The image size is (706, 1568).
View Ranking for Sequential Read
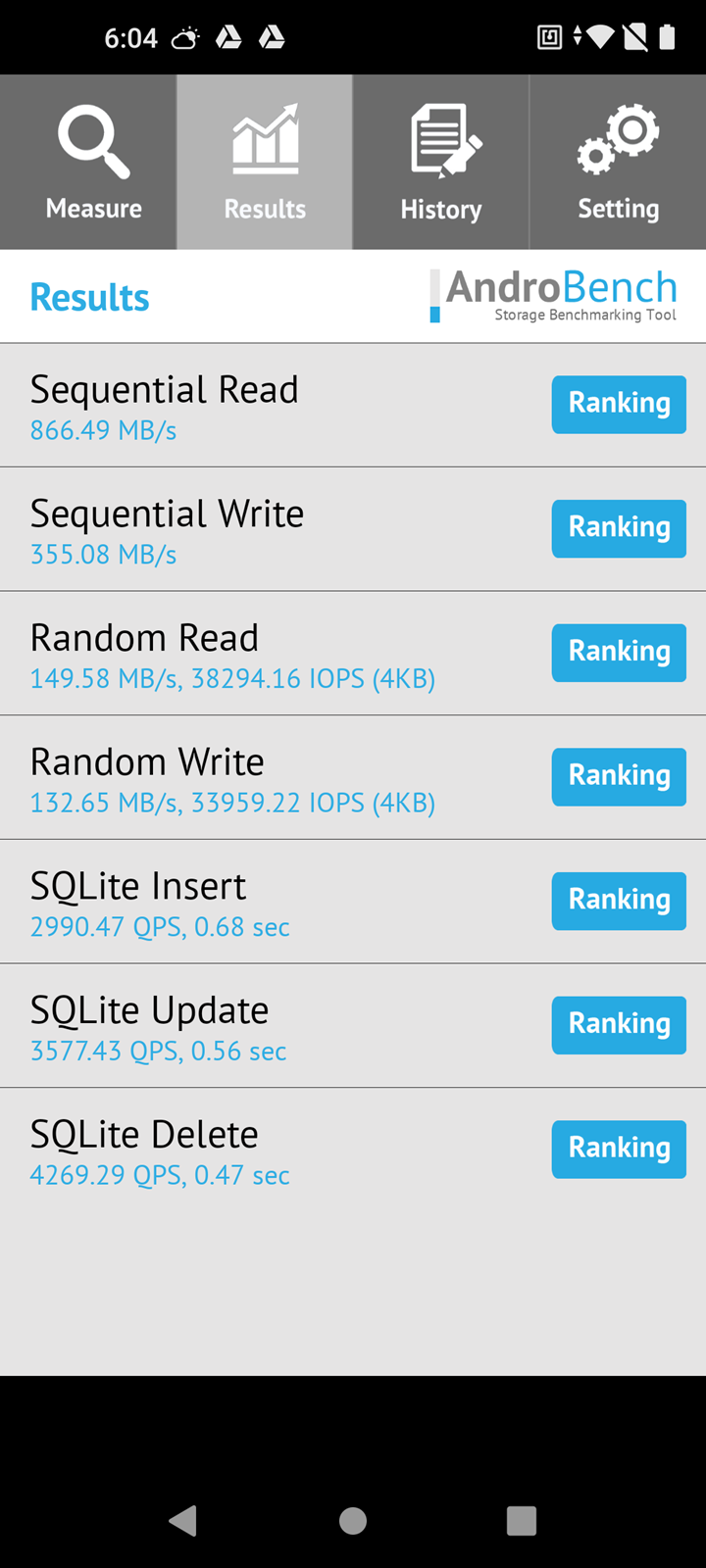[619, 404]
